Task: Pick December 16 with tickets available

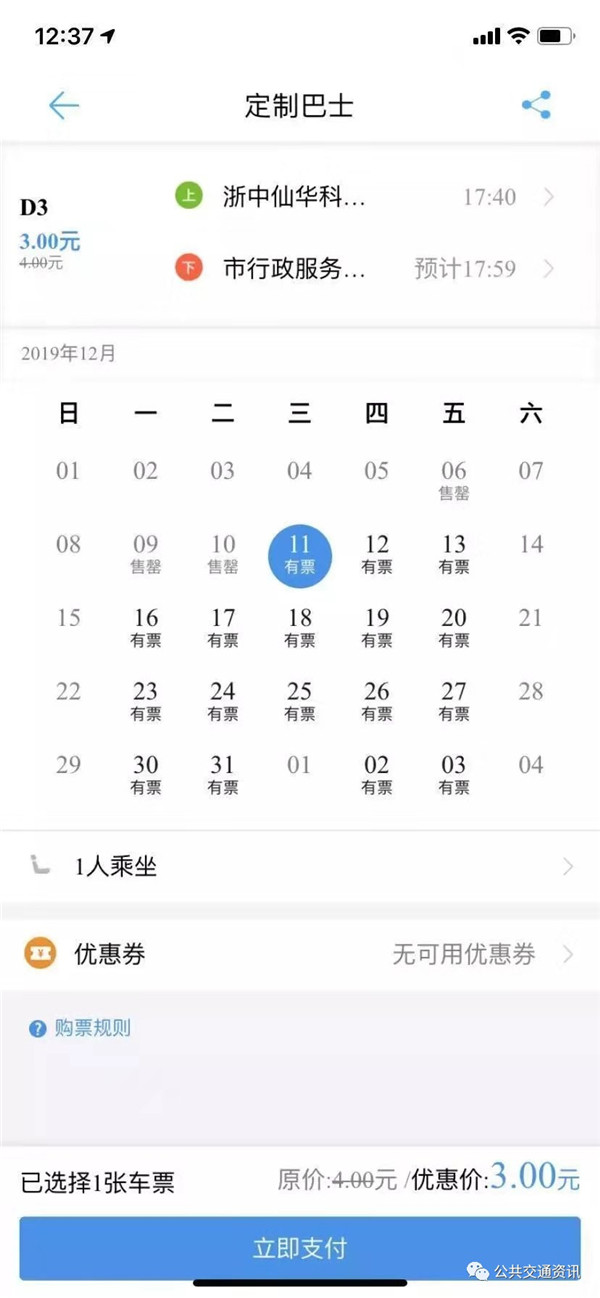Action: 146,627
